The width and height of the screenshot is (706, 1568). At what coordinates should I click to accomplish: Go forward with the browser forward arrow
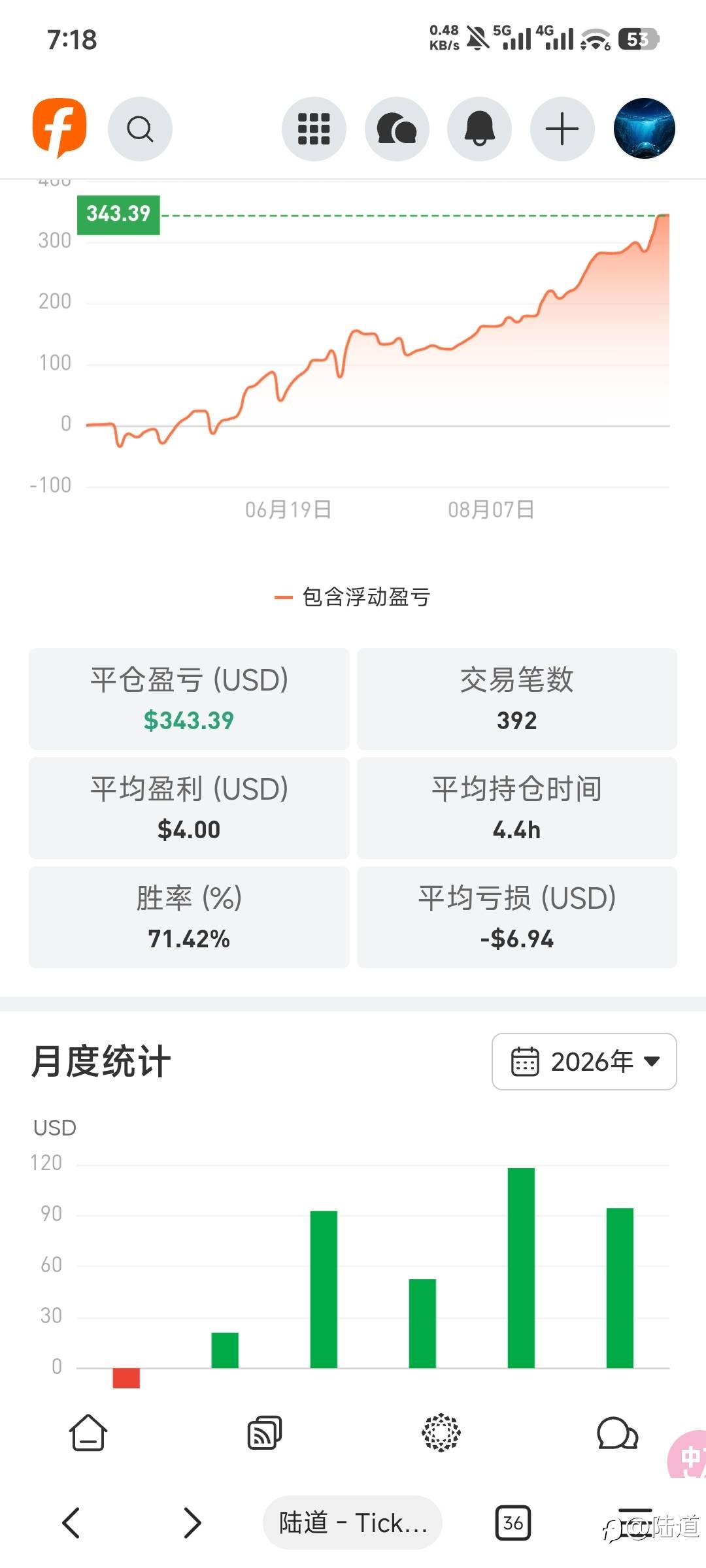click(x=192, y=1523)
